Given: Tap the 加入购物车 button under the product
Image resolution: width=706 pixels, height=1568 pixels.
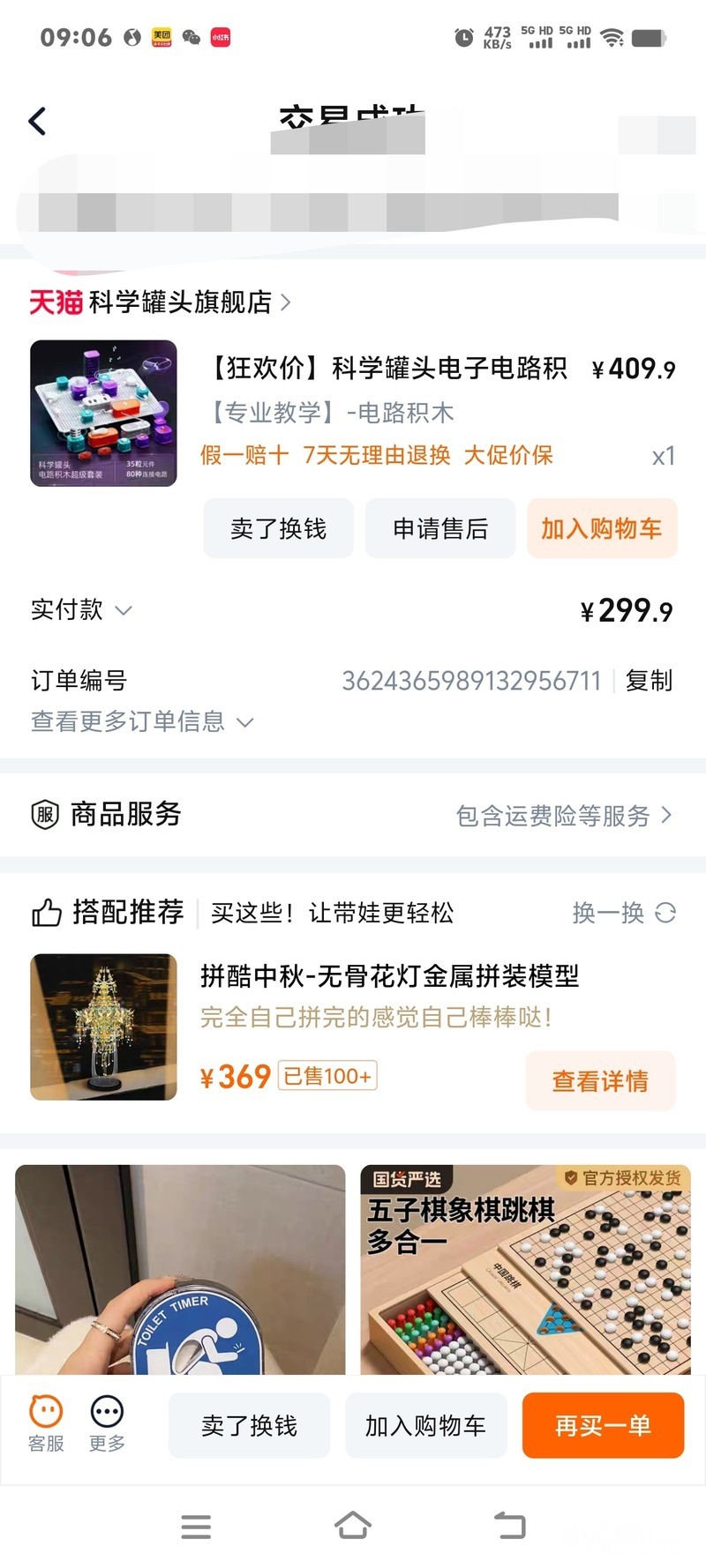Looking at the screenshot, I should 602,528.
